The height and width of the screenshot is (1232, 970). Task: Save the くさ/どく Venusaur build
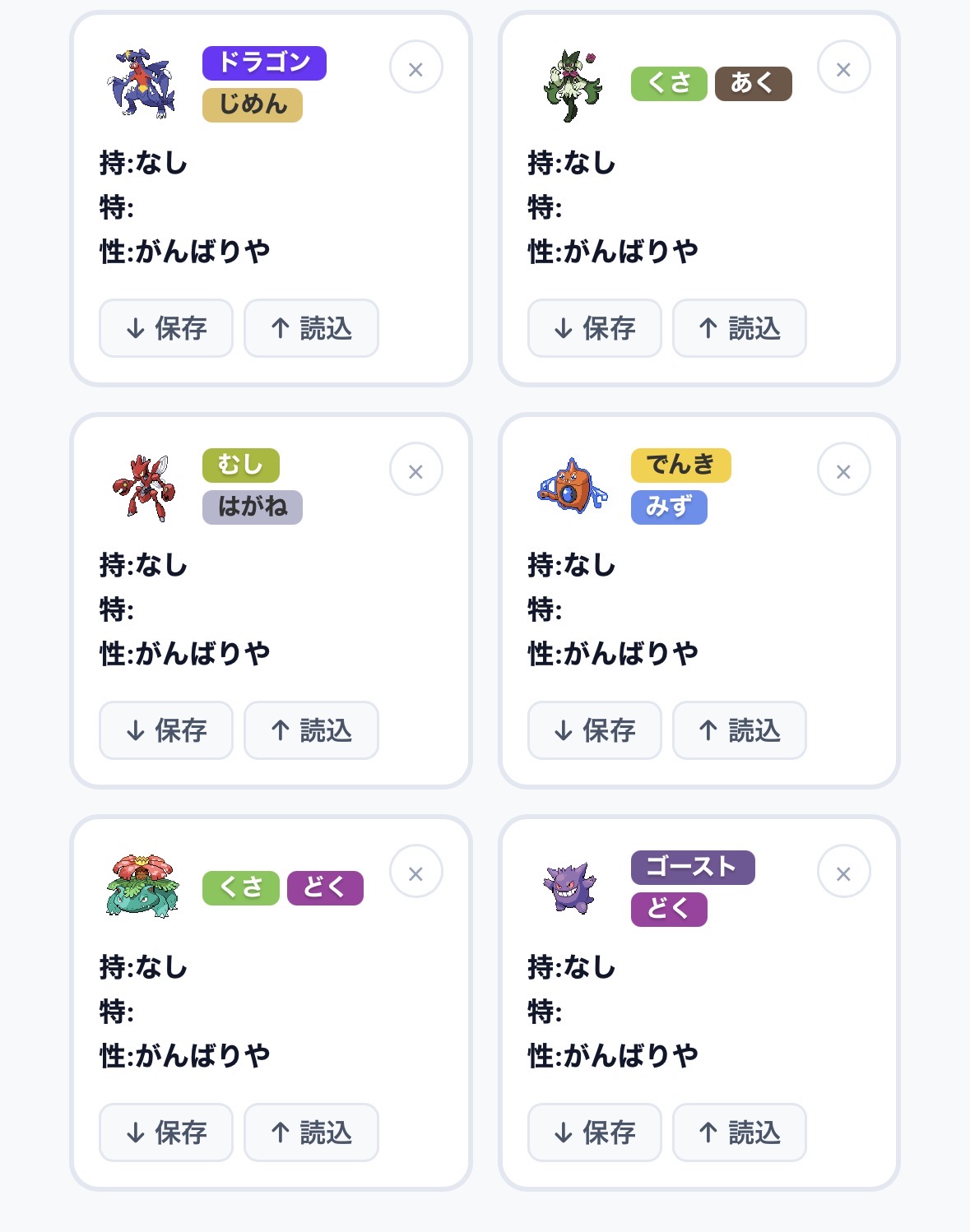pyautogui.click(x=166, y=1132)
